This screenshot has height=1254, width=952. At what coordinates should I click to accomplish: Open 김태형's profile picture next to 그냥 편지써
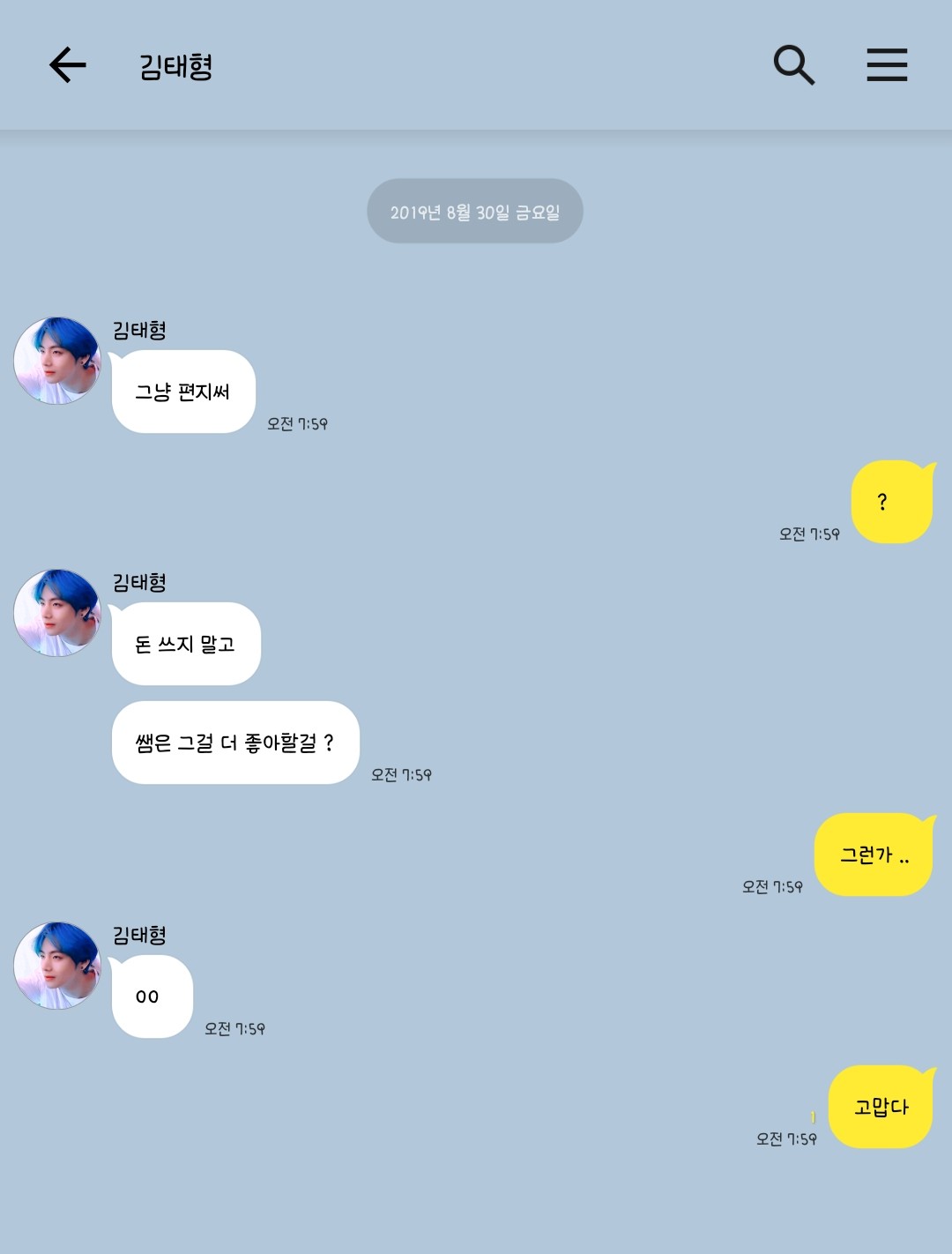[57, 361]
